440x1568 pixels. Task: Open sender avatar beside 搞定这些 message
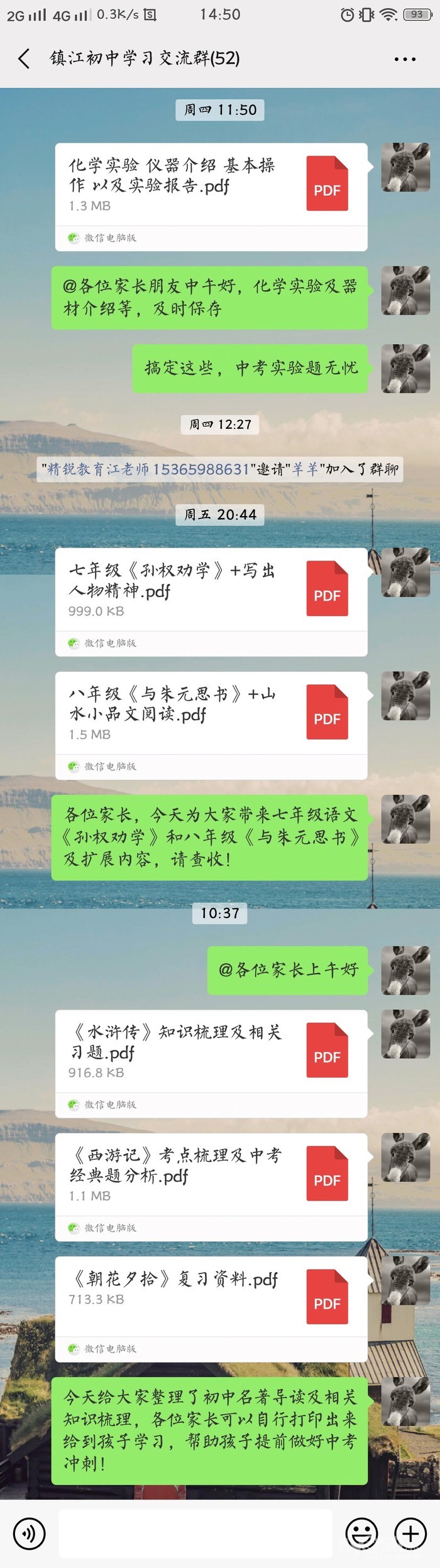pos(405,369)
